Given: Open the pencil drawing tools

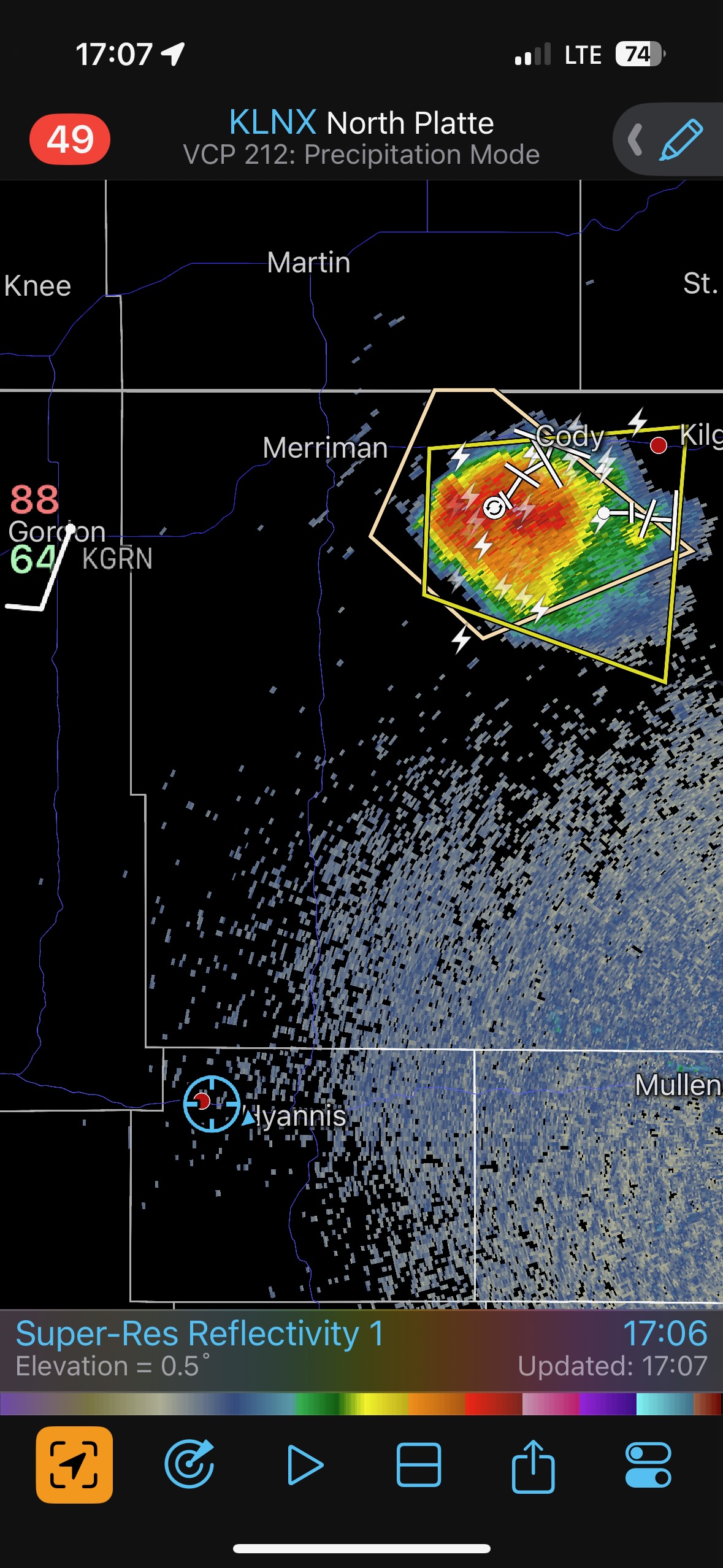Looking at the screenshot, I should pos(680,140).
